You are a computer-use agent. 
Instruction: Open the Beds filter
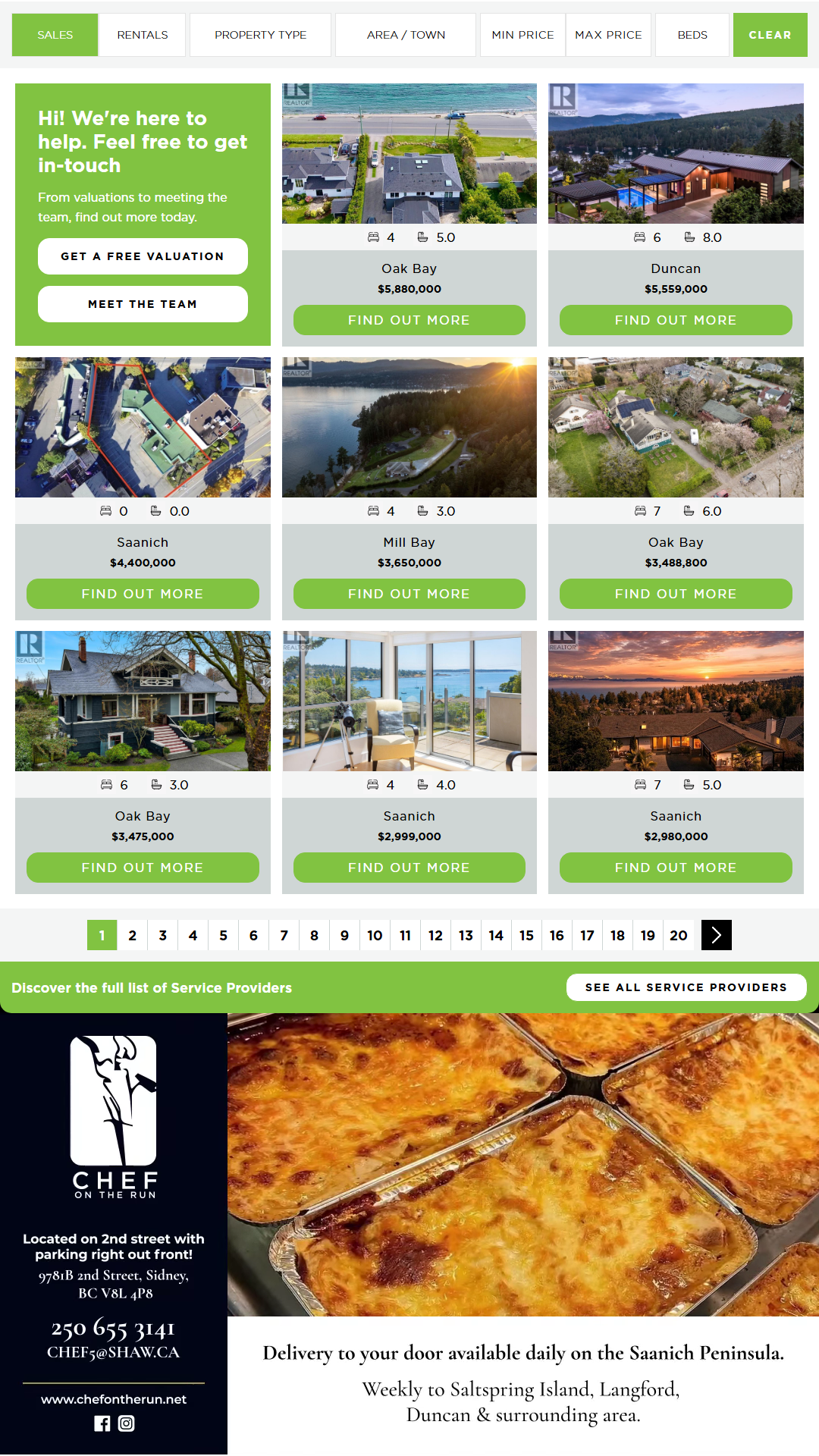(x=692, y=35)
